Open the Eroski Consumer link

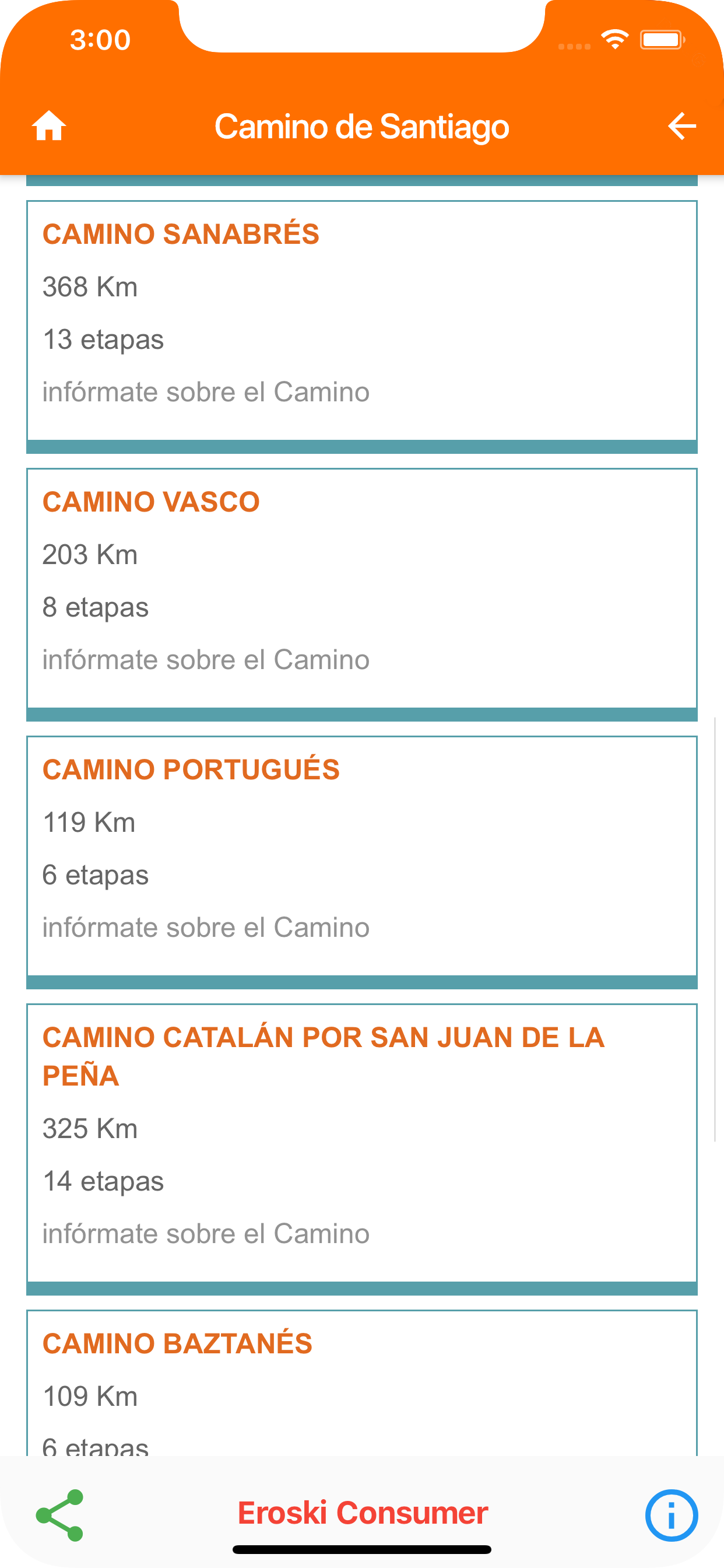[x=363, y=1513]
